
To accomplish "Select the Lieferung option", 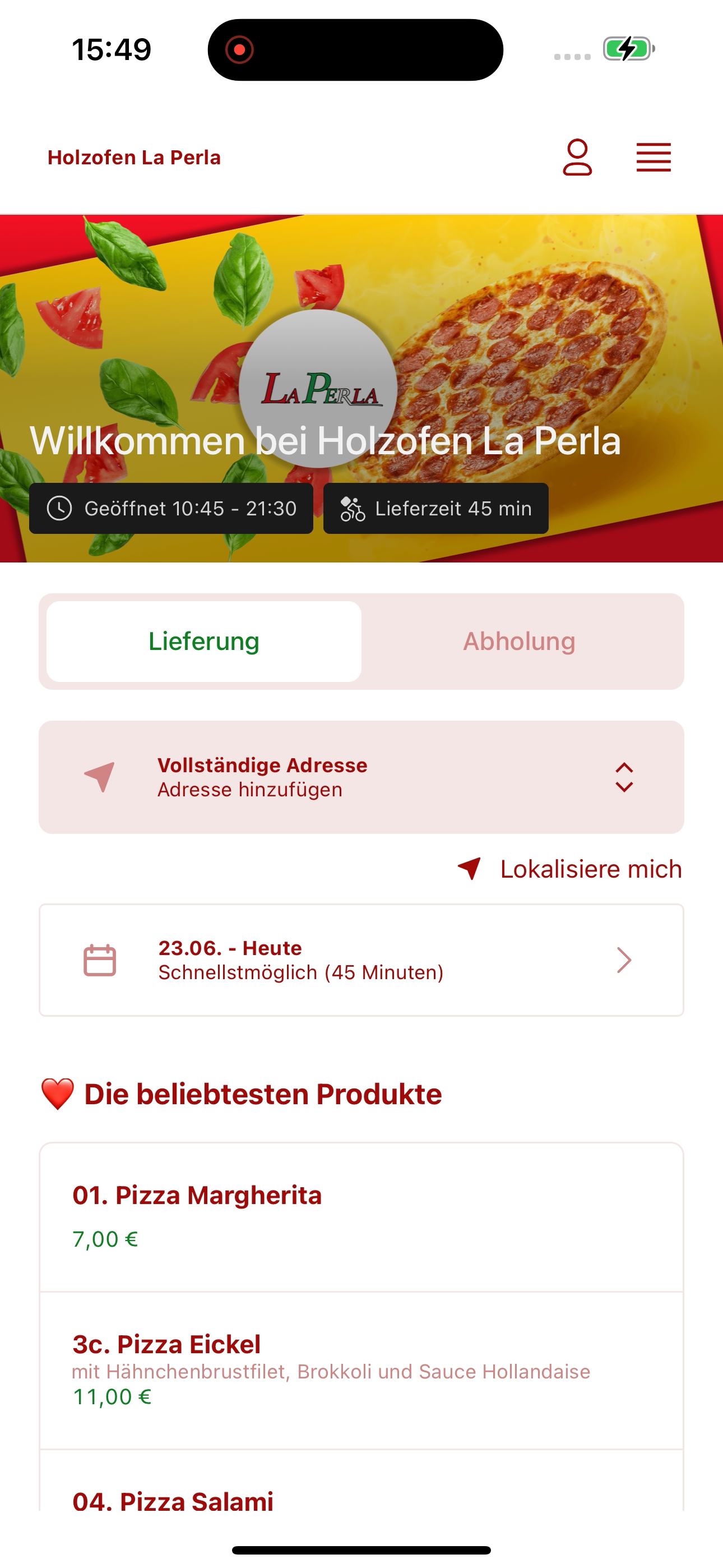I will coord(204,642).
